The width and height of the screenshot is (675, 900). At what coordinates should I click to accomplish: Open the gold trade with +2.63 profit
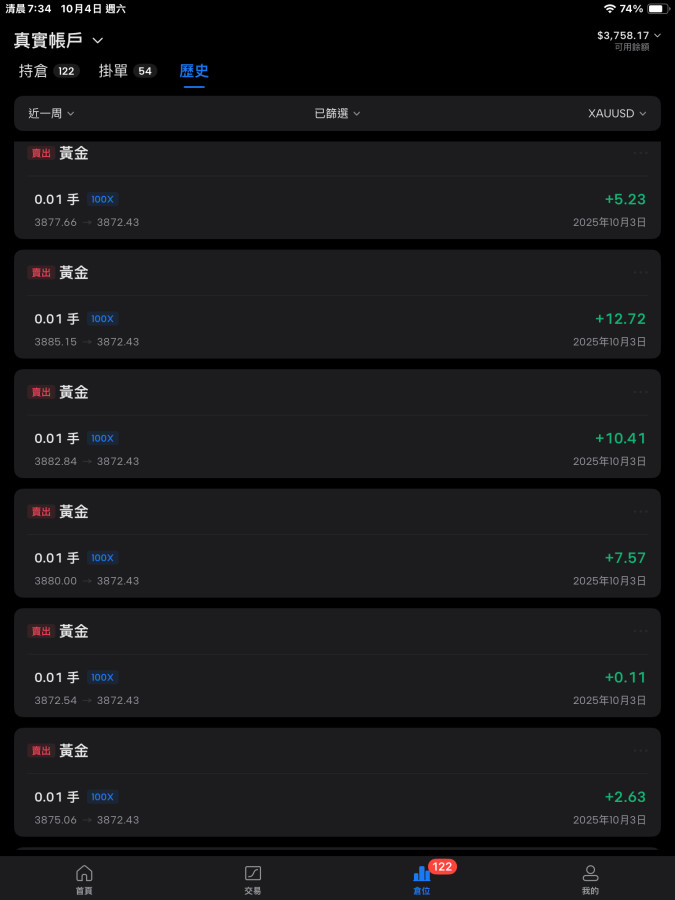337,797
